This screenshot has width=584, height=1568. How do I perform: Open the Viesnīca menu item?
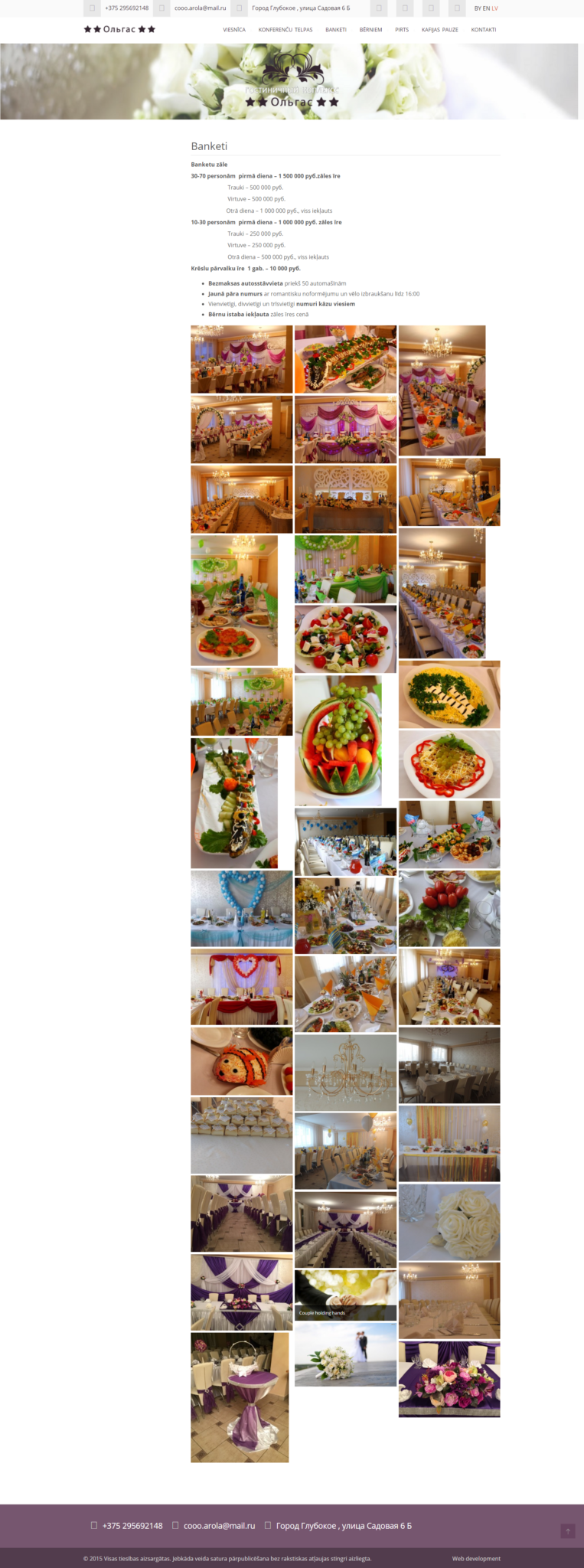(234, 30)
